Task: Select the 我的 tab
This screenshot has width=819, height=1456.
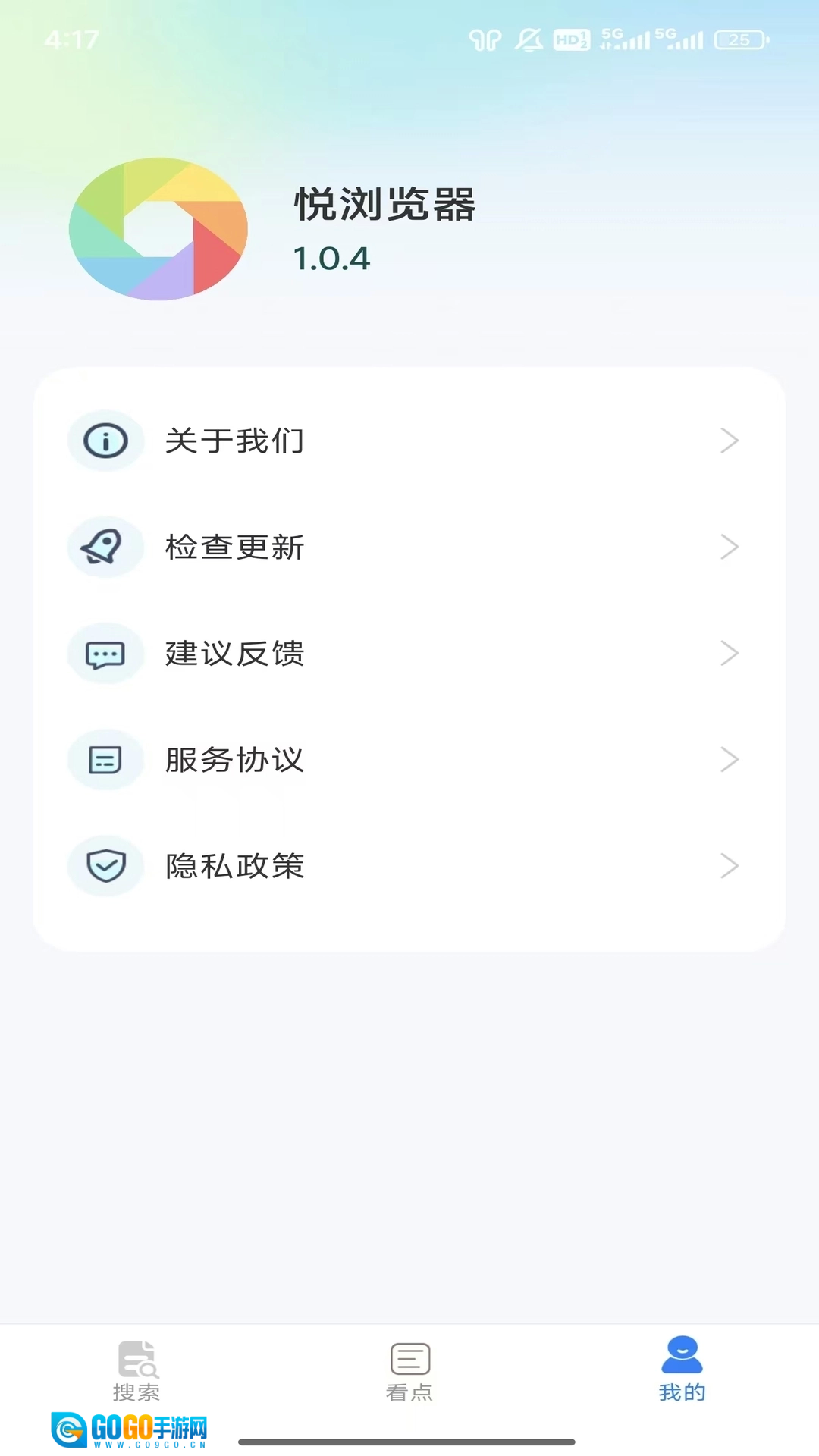Action: click(x=682, y=1371)
